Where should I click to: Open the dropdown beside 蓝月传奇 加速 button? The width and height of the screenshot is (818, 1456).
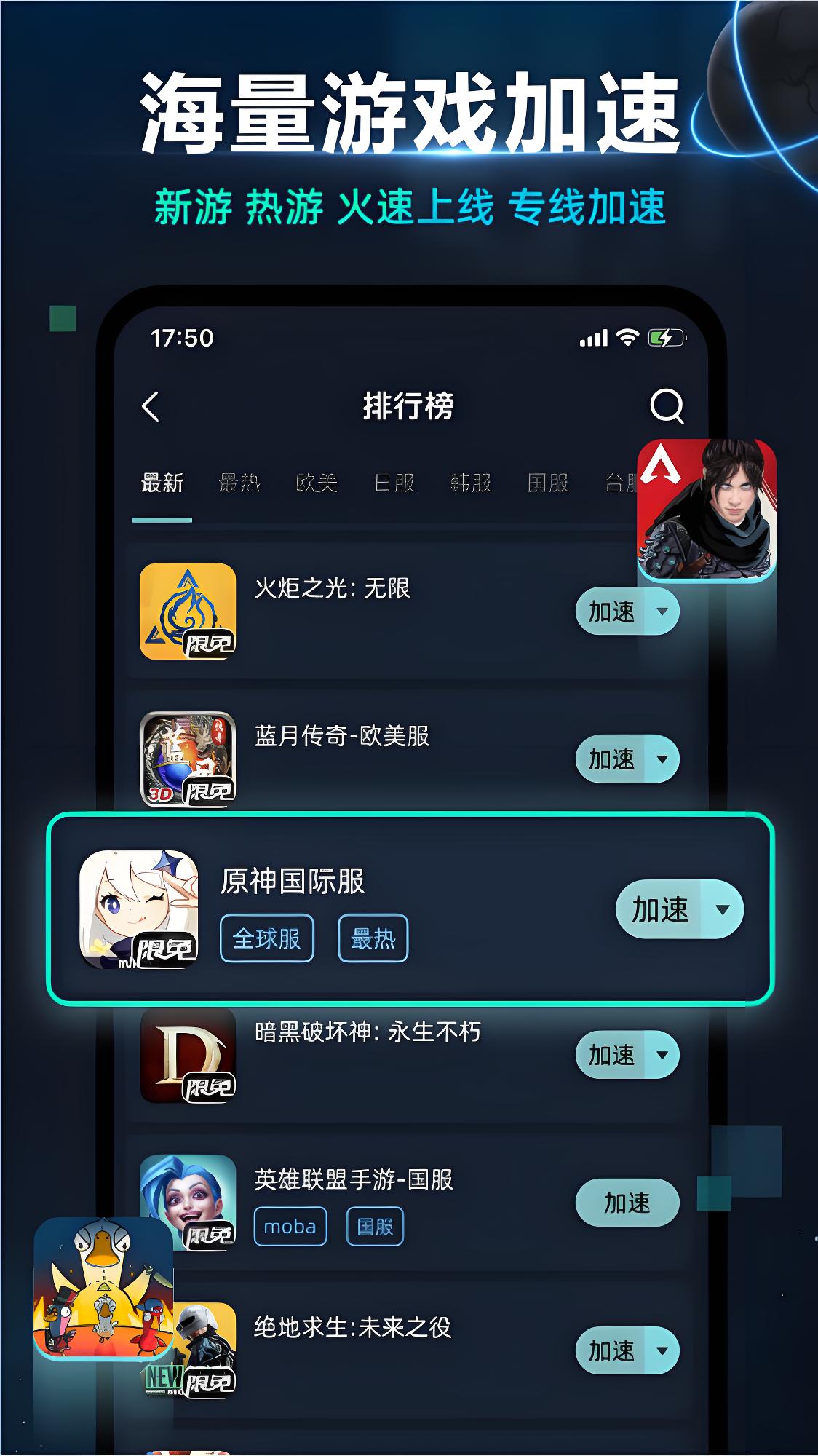coord(661,759)
